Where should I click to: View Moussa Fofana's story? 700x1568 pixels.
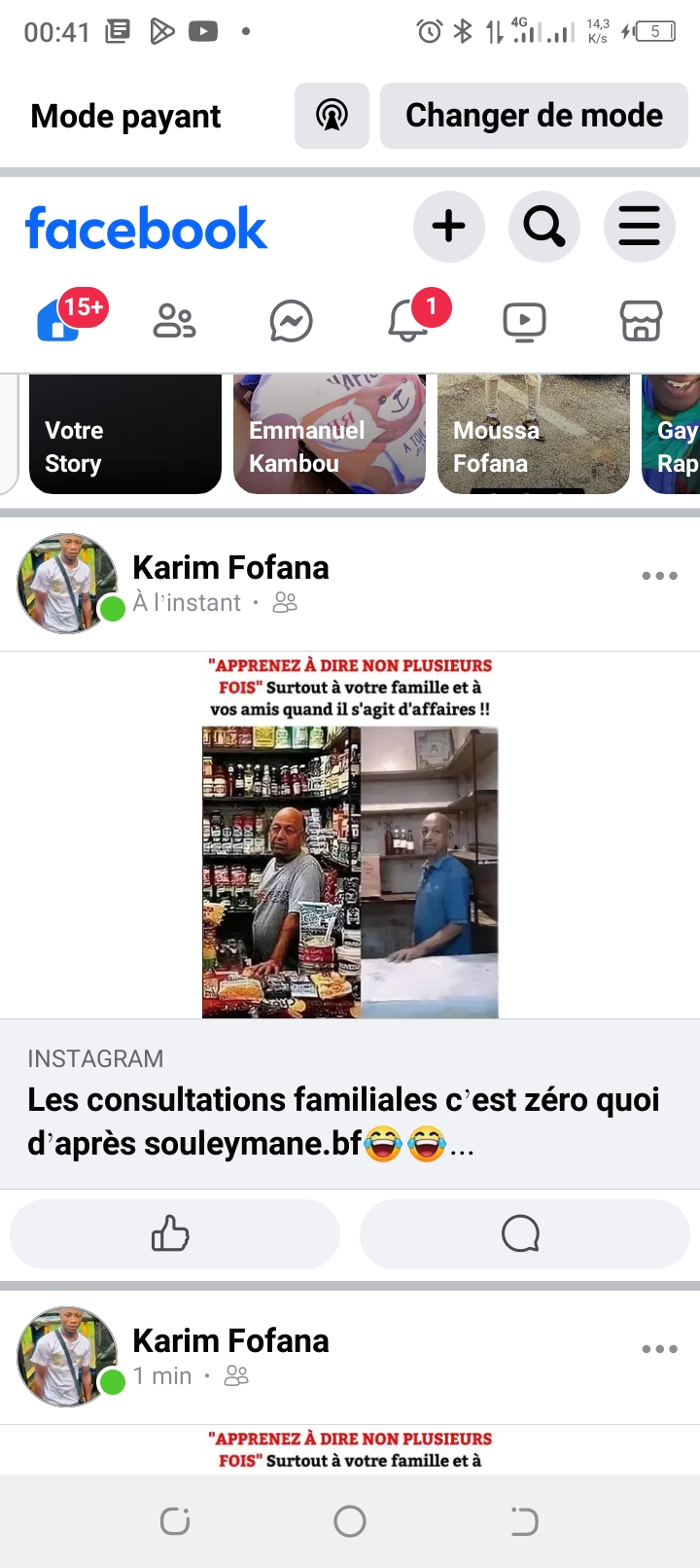(534, 434)
